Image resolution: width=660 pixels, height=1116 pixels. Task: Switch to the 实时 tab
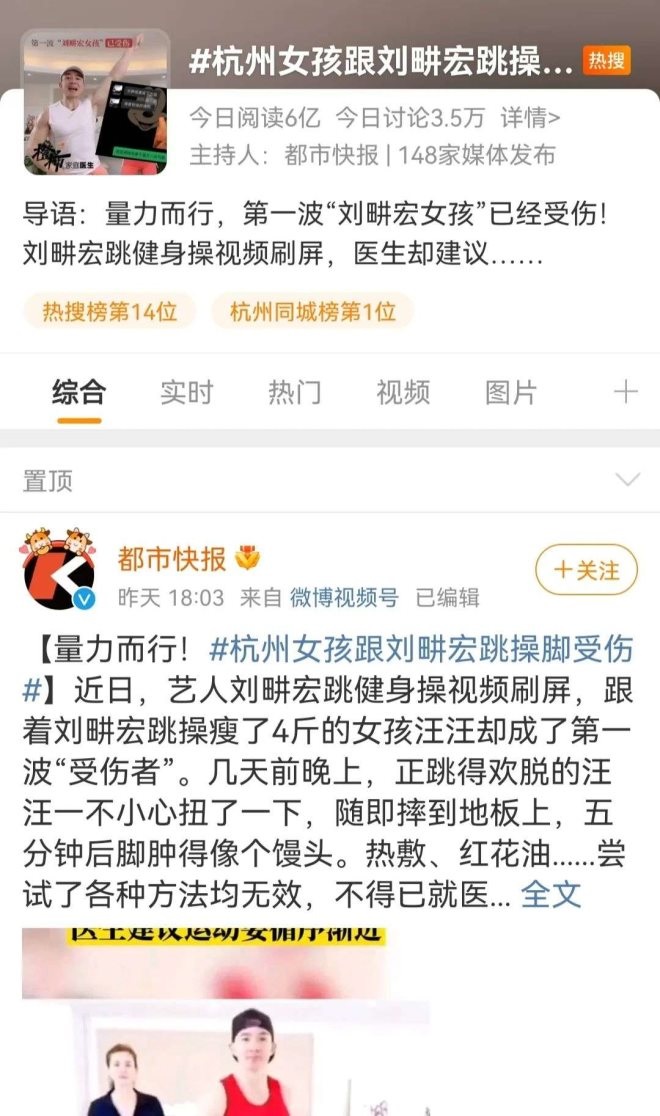tap(187, 392)
